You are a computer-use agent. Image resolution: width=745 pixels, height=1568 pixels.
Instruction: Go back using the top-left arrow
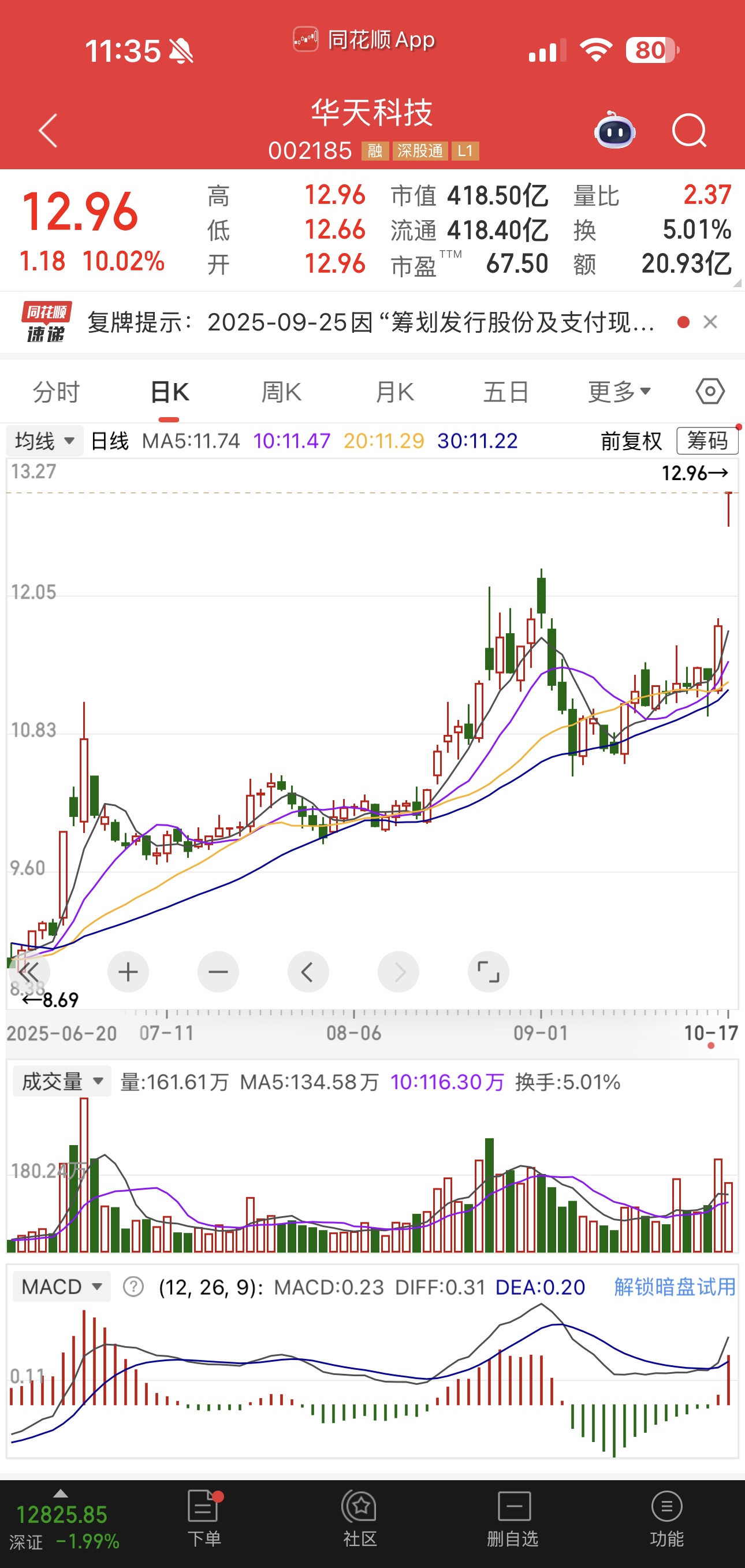click(47, 130)
